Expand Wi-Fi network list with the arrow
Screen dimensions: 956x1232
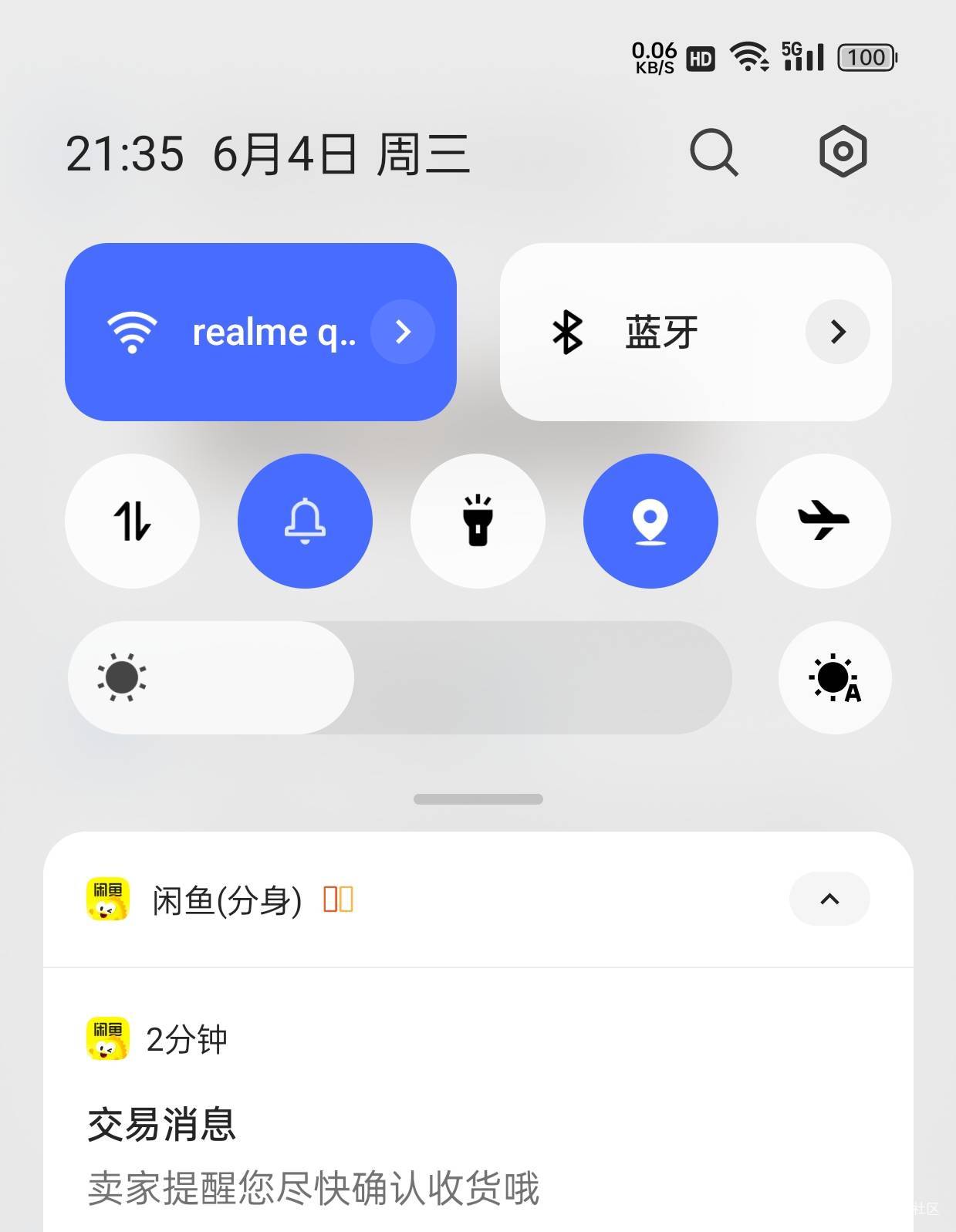click(x=403, y=332)
